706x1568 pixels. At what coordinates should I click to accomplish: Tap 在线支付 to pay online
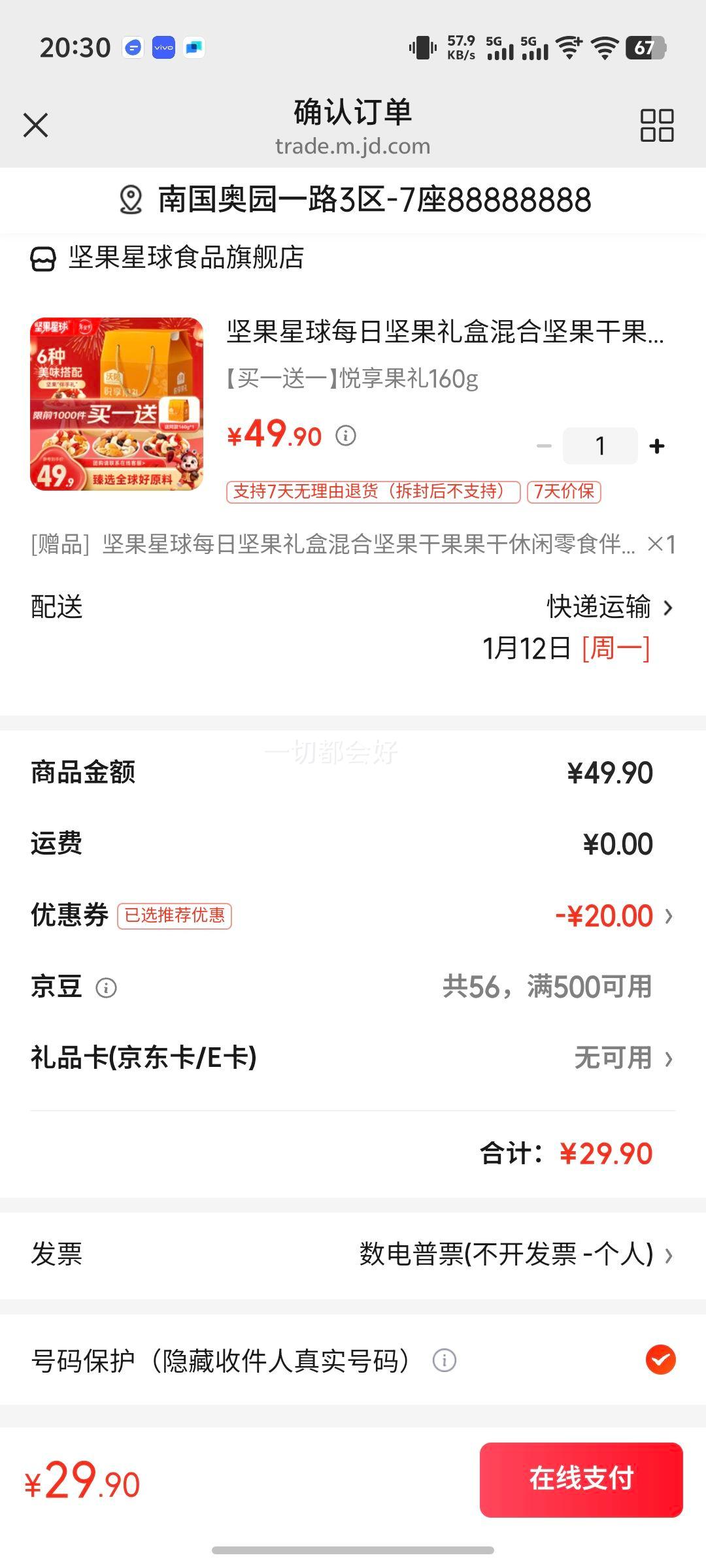pyautogui.click(x=580, y=1479)
